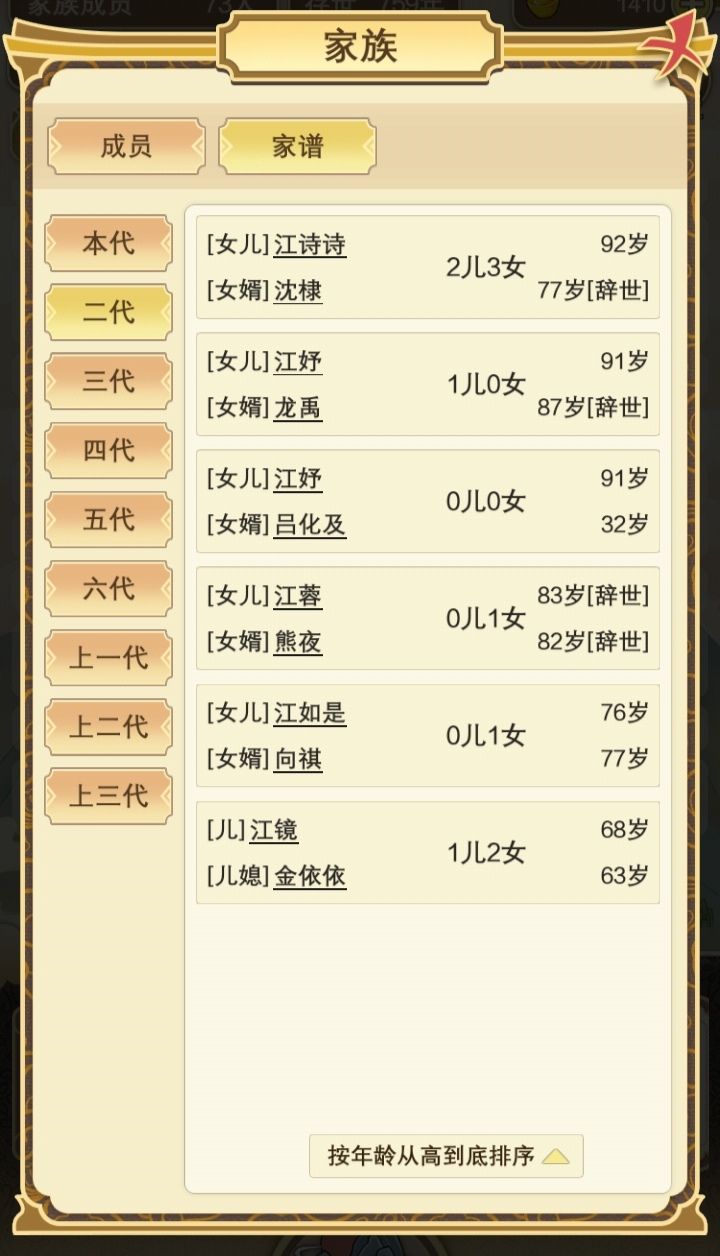The height and width of the screenshot is (1256, 720).
Task: Select the 上一代 generation filter
Action: pos(108,658)
